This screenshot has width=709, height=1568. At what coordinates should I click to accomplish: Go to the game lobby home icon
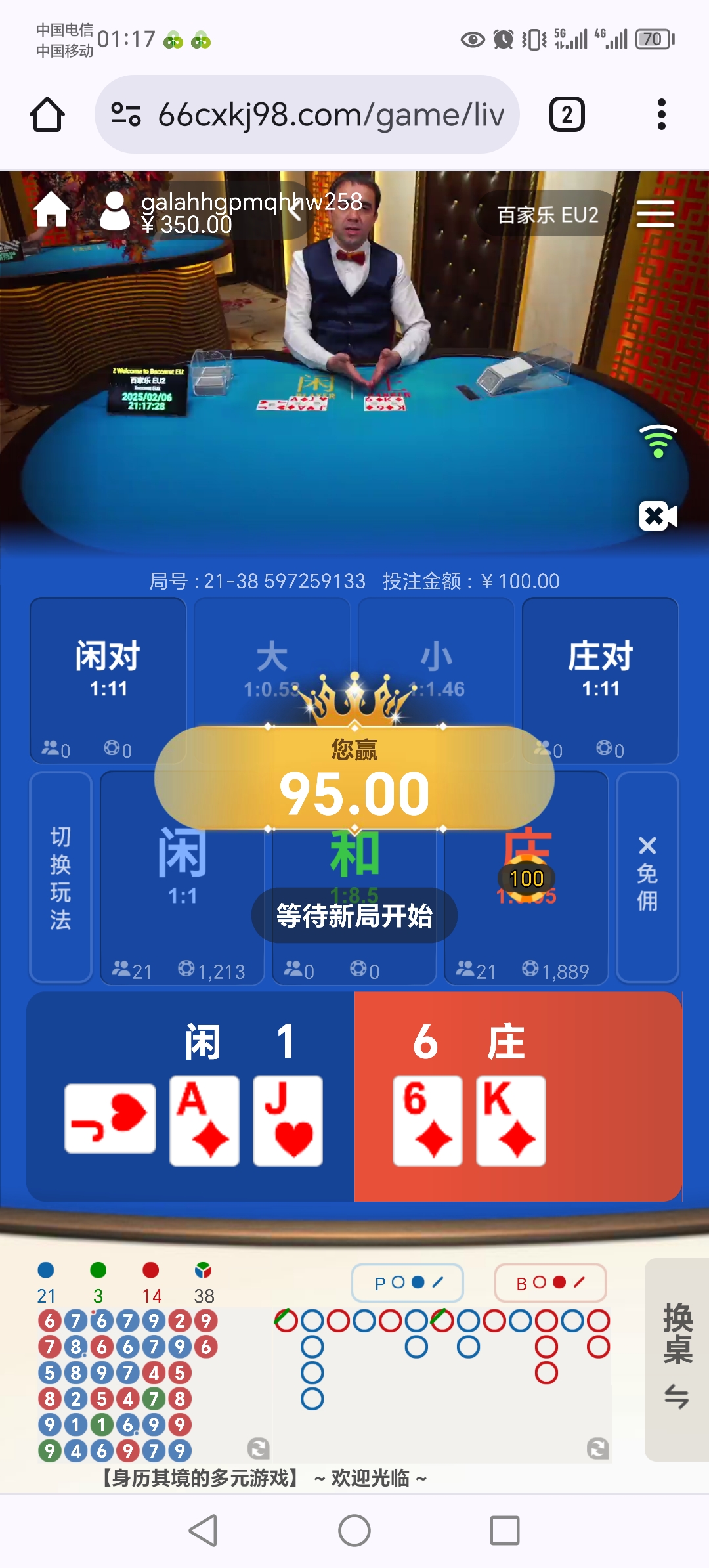[52, 211]
